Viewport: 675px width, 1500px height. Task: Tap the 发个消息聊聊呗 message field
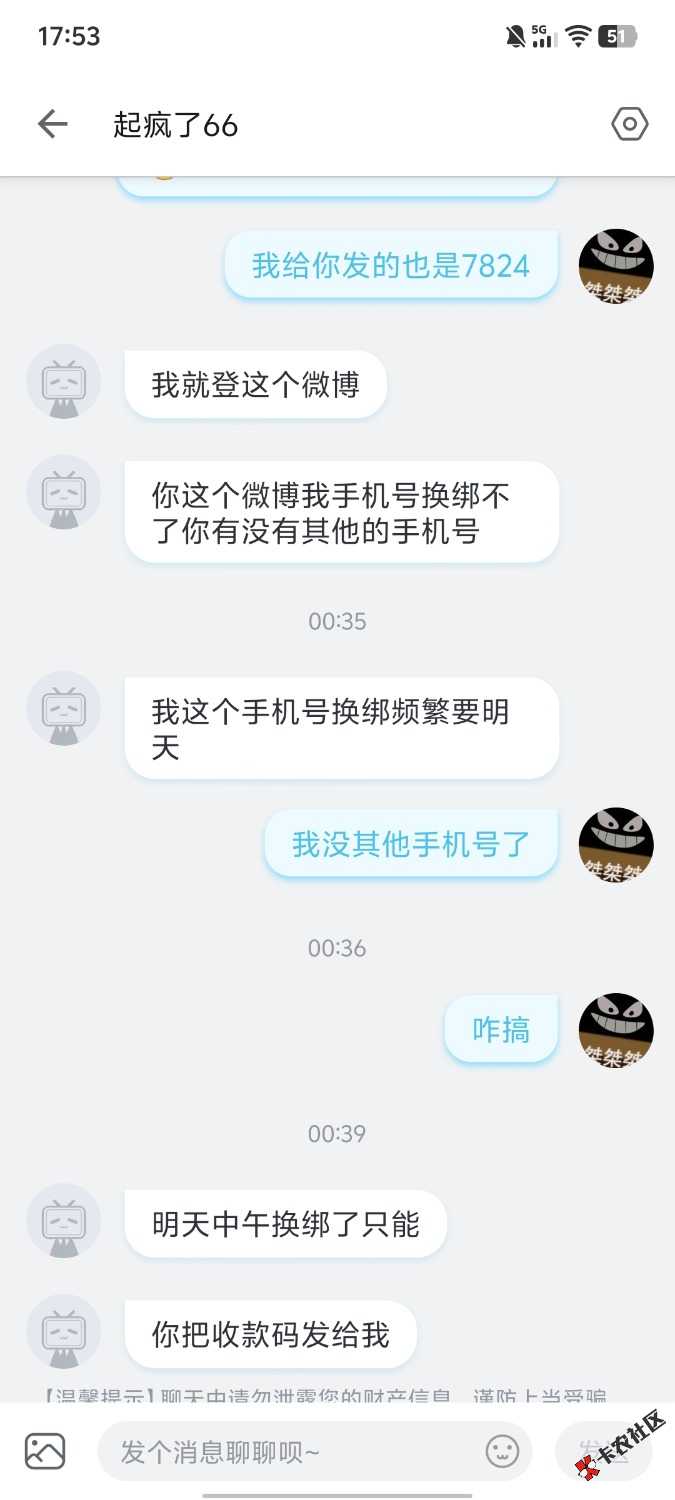point(290,1451)
